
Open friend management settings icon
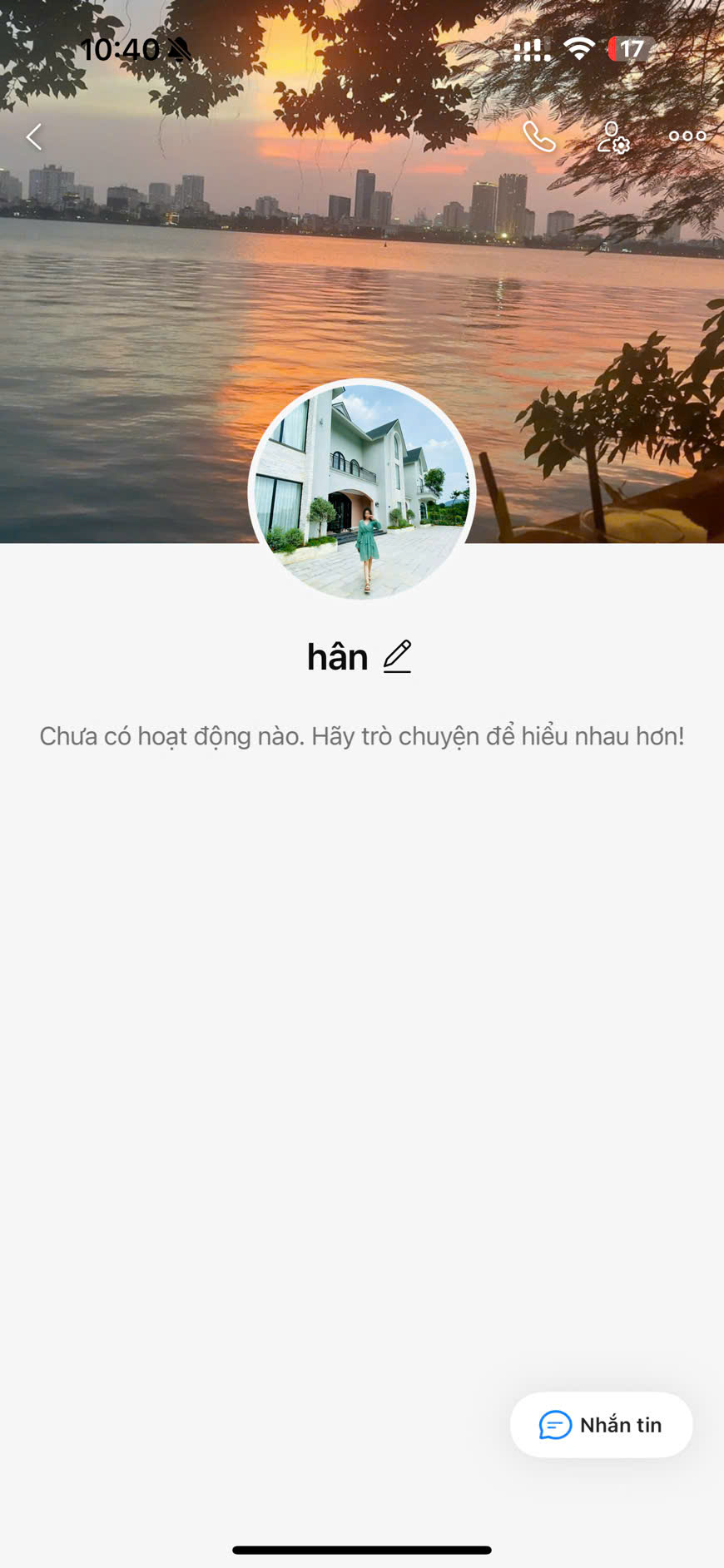tap(613, 137)
